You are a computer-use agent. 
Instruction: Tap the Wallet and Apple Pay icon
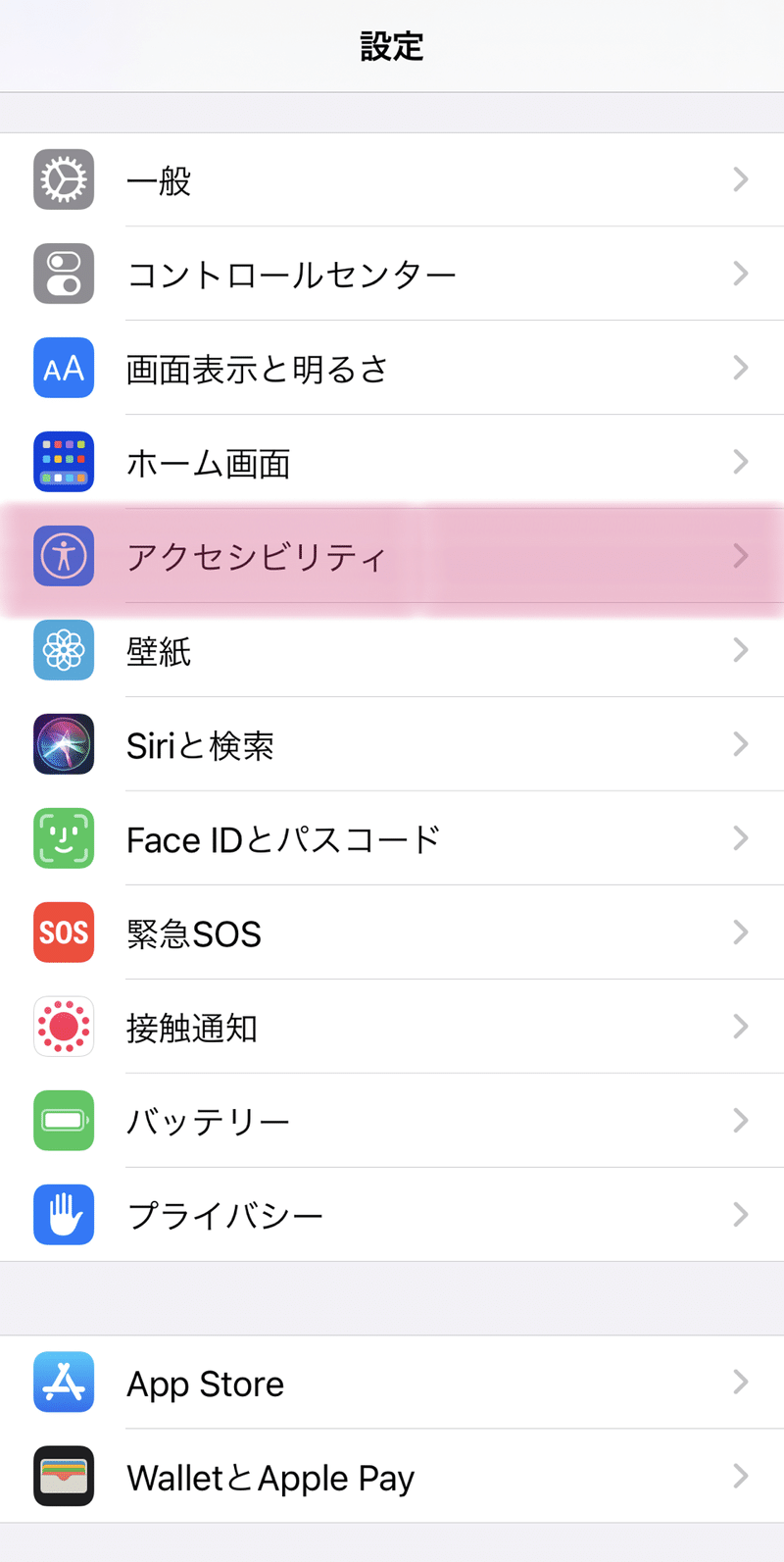[x=63, y=1477]
